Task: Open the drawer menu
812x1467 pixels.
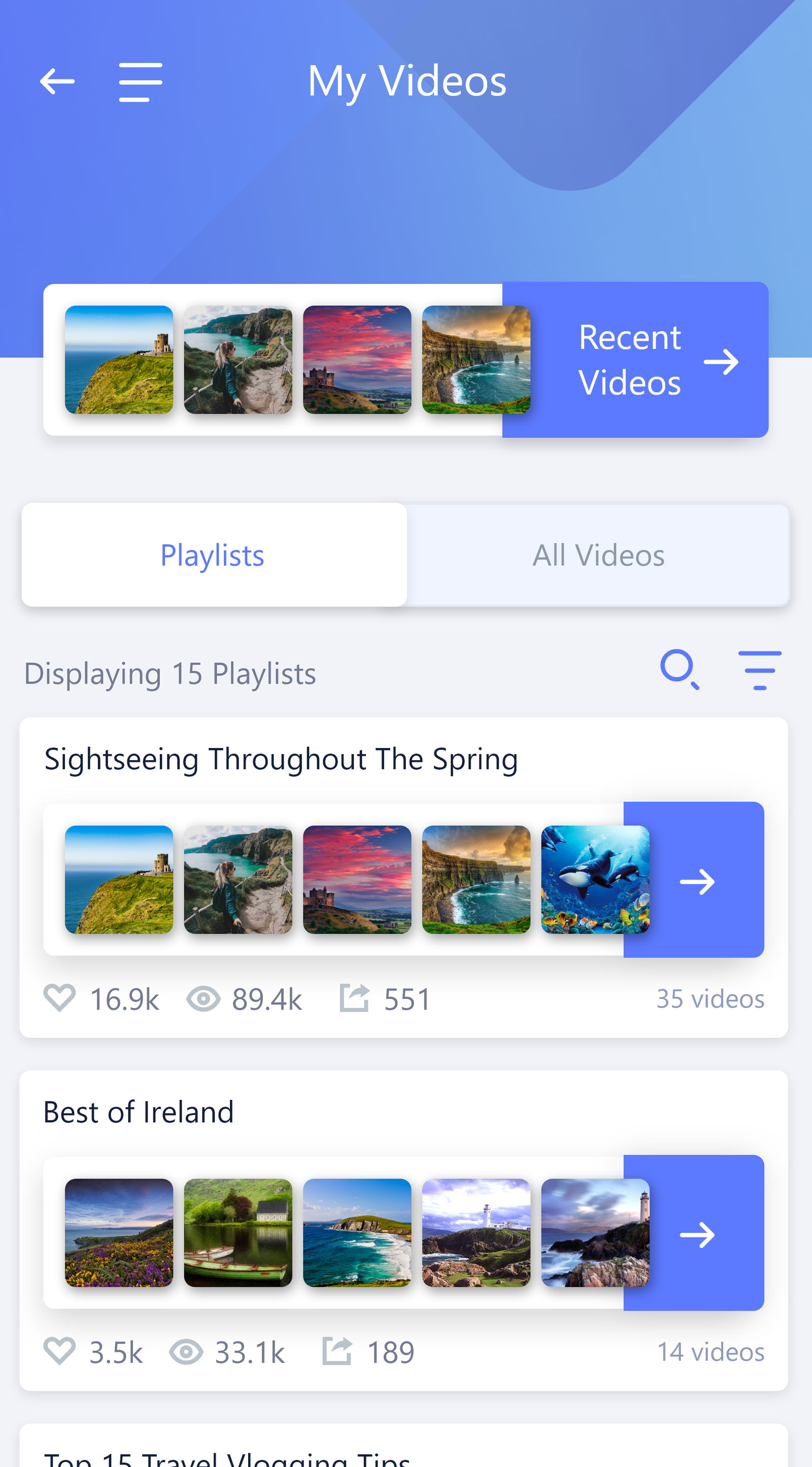Action: [141, 83]
